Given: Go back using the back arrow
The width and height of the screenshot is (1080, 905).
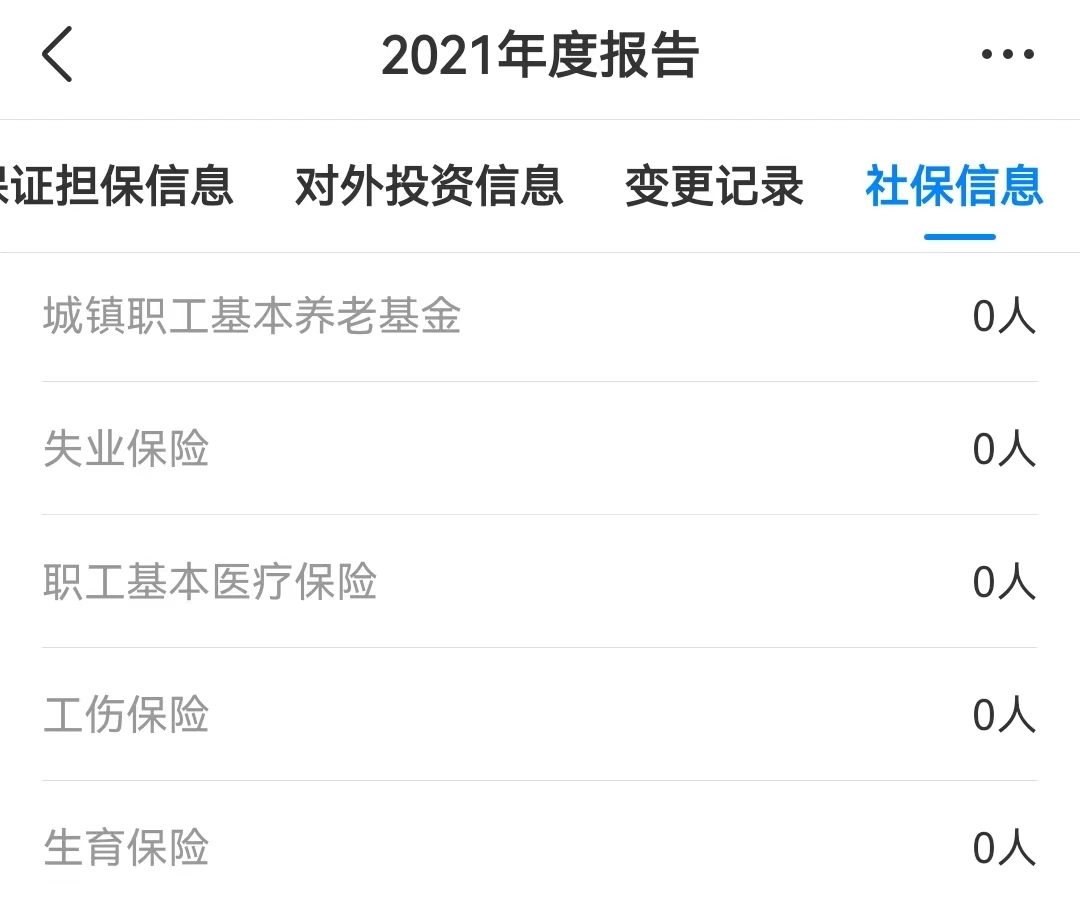Looking at the screenshot, I should [58, 55].
